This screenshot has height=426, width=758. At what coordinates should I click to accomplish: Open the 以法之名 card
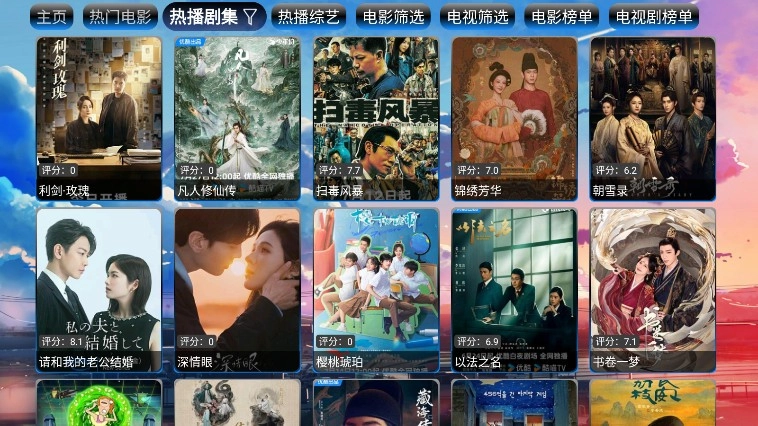(514, 289)
